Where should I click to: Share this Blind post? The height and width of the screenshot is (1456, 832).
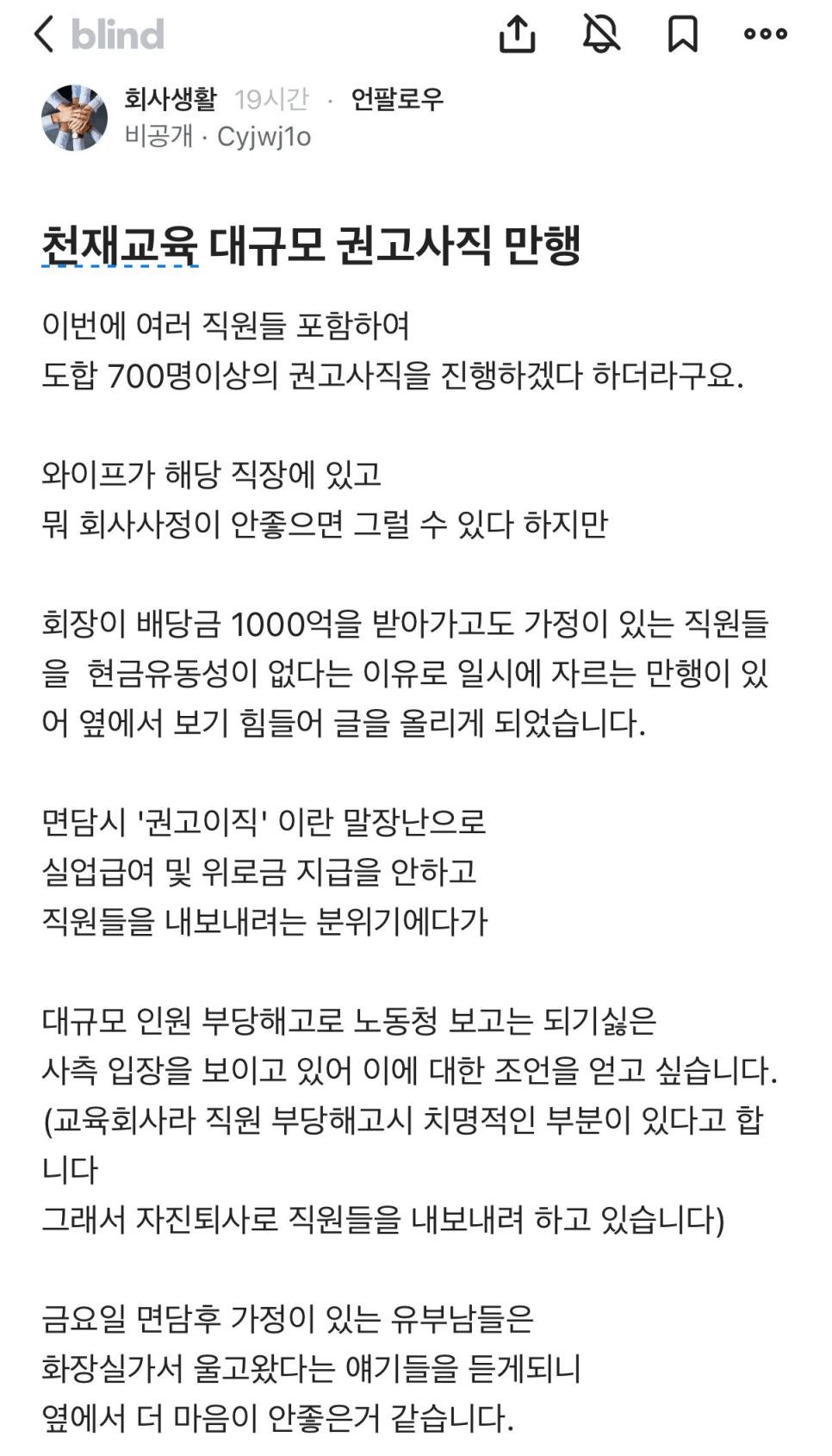pos(517,34)
